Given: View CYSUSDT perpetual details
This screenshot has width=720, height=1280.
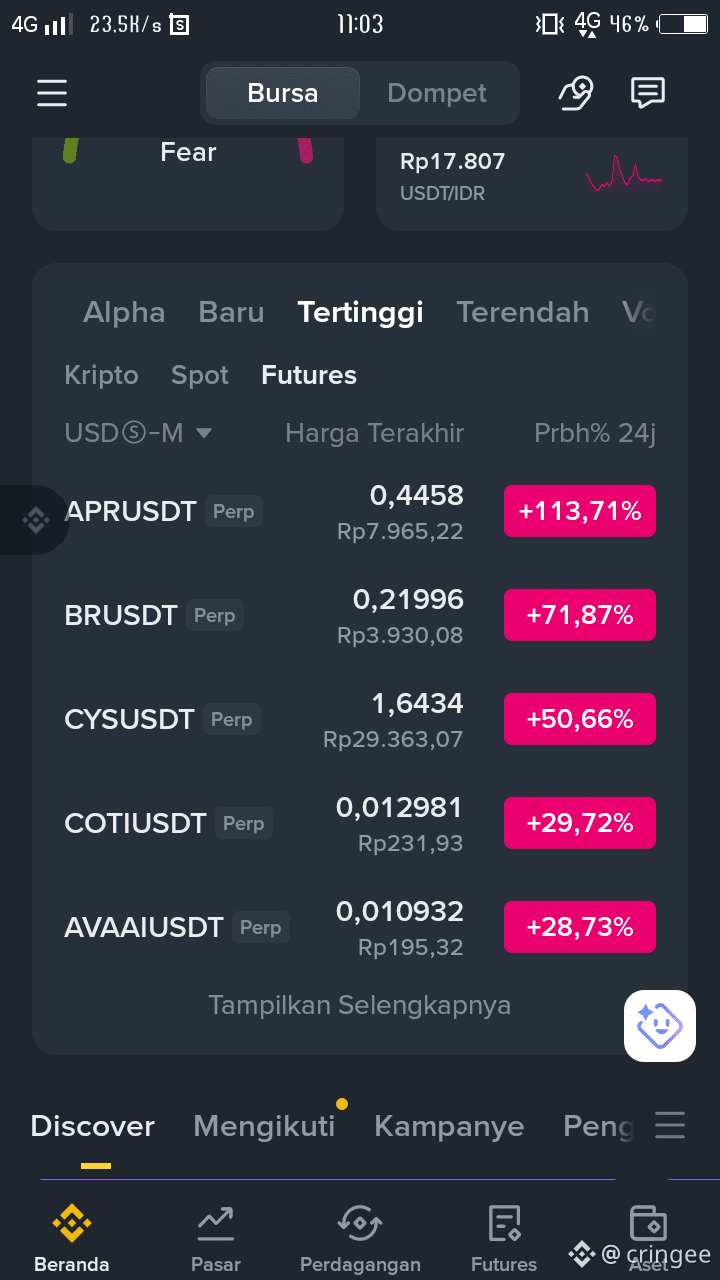Looking at the screenshot, I should 360,719.
